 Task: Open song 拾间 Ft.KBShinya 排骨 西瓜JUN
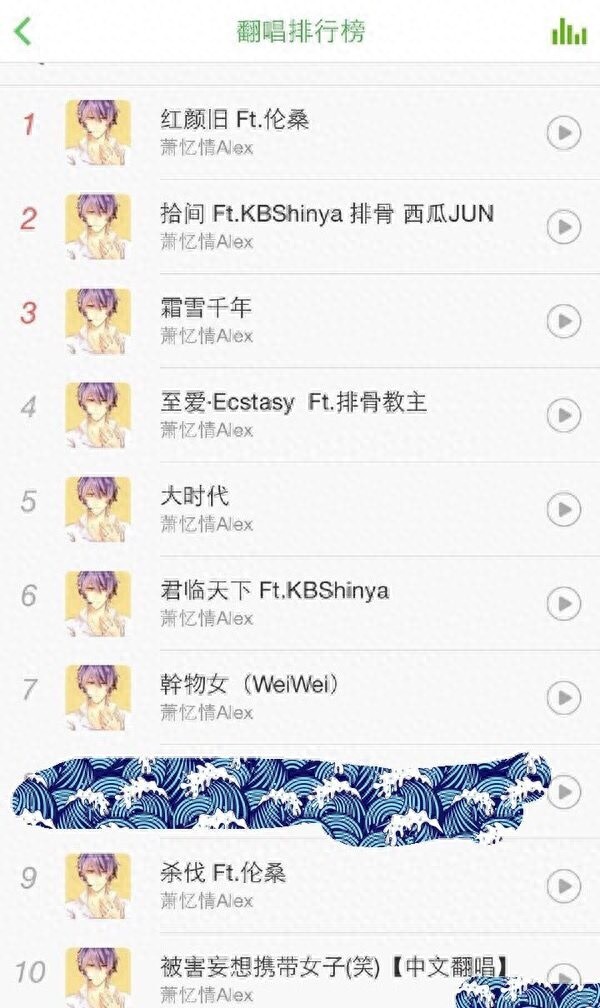click(327, 214)
